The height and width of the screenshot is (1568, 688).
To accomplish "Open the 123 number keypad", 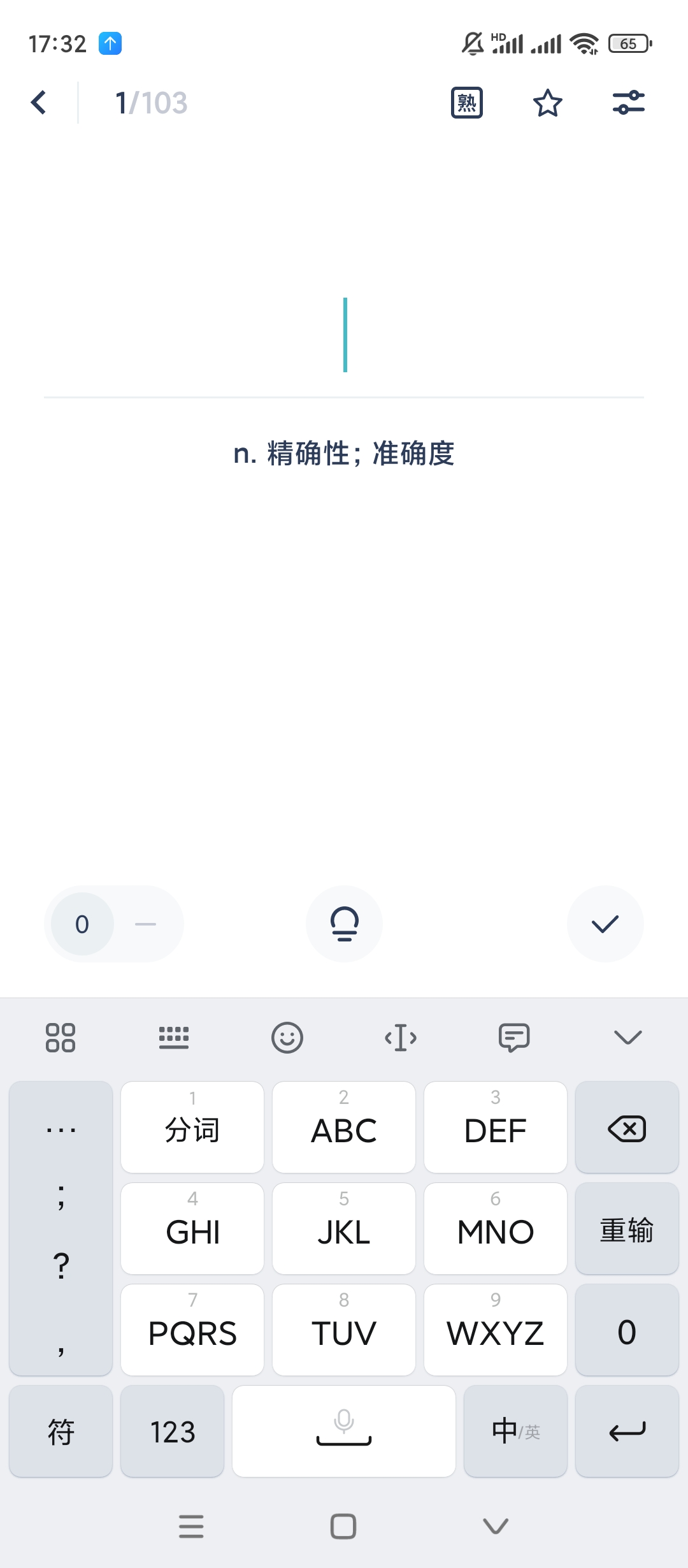I will click(x=173, y=1431).
